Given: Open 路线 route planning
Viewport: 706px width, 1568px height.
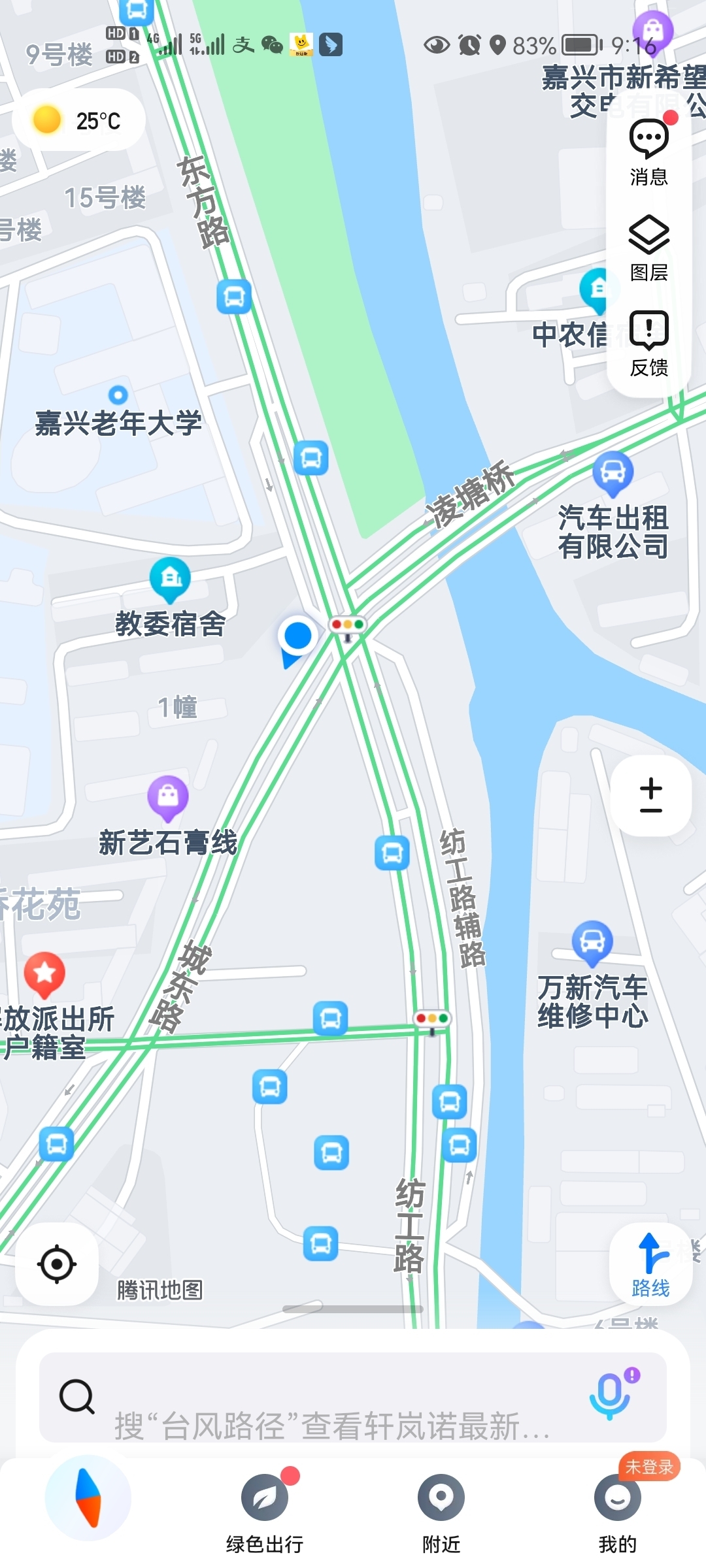Looking at the screenshot, I should (650, 1264).
